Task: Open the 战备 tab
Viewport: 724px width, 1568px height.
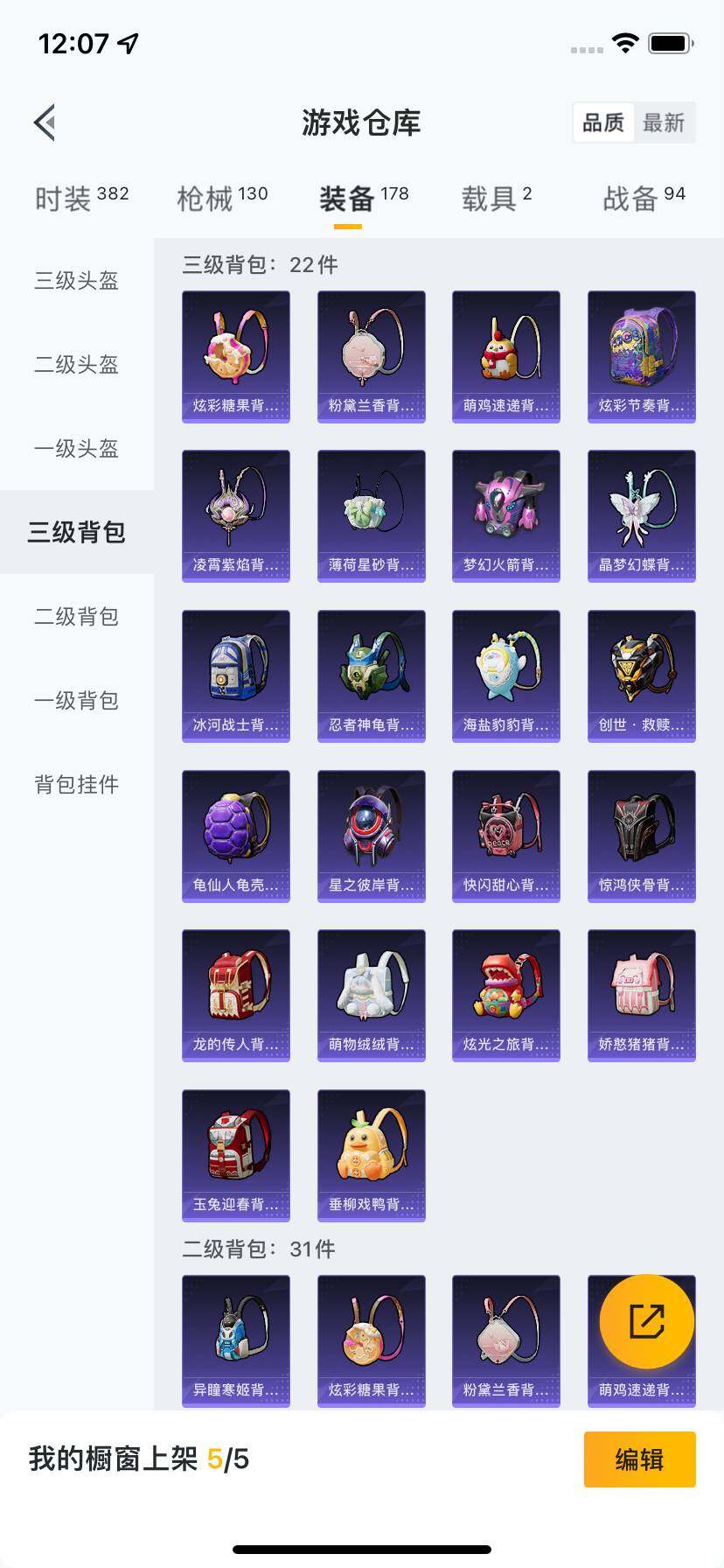Action: [644, 199]
